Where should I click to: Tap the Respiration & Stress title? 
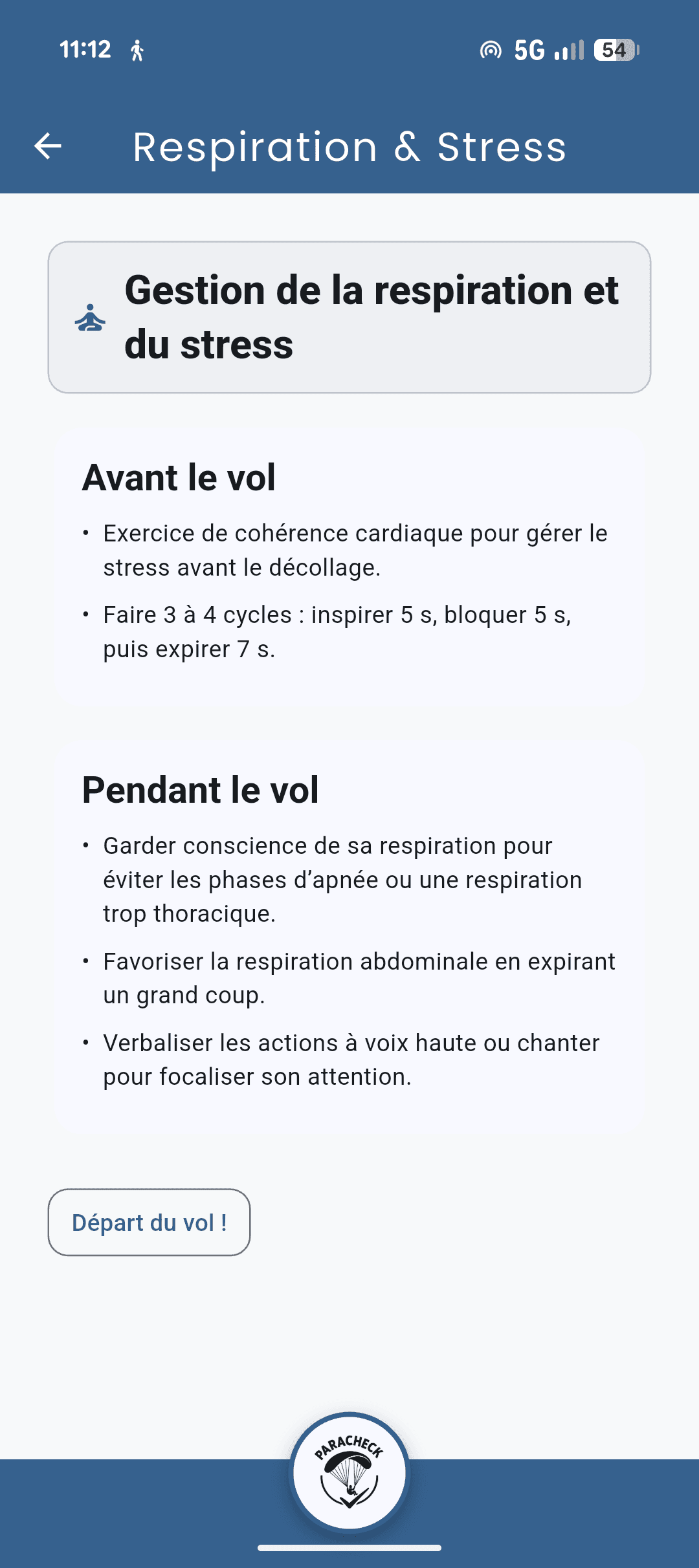point(349,147)
